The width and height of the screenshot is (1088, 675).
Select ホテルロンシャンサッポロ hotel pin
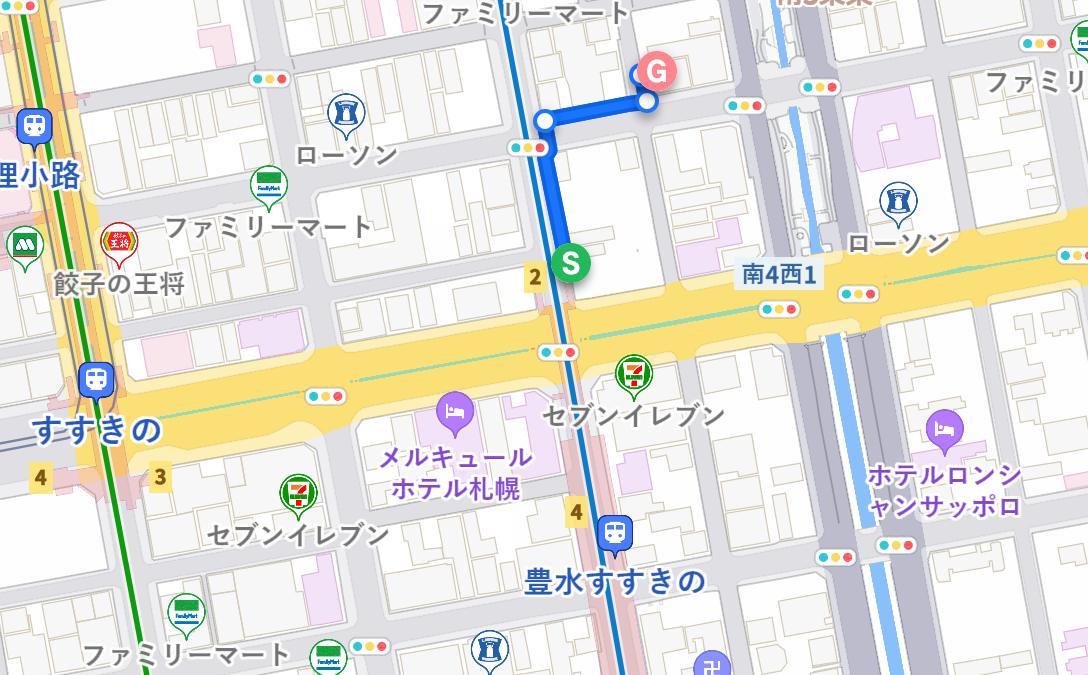click(x=944, y=430)
